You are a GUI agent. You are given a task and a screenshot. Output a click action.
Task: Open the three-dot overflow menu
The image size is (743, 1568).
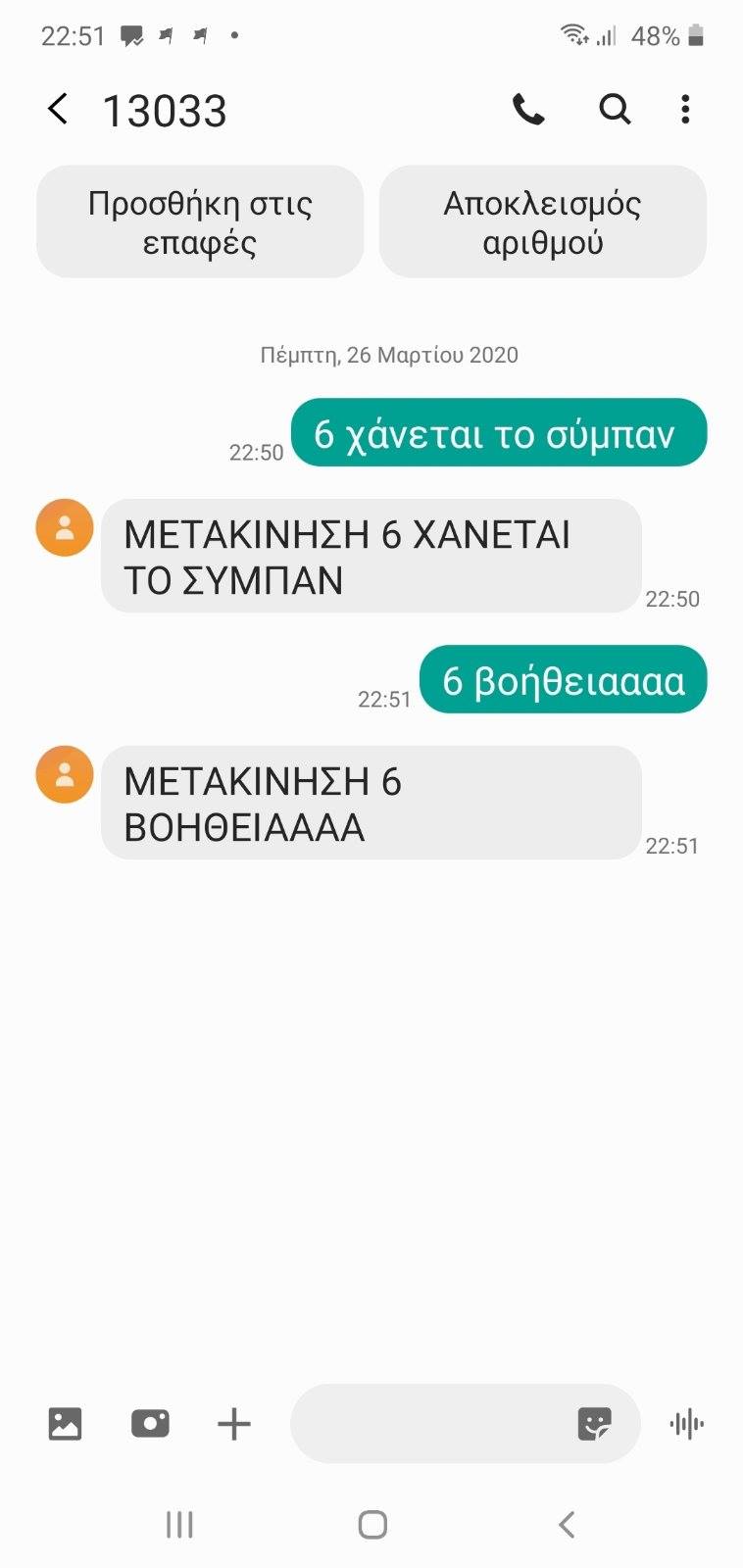point(685,109)
